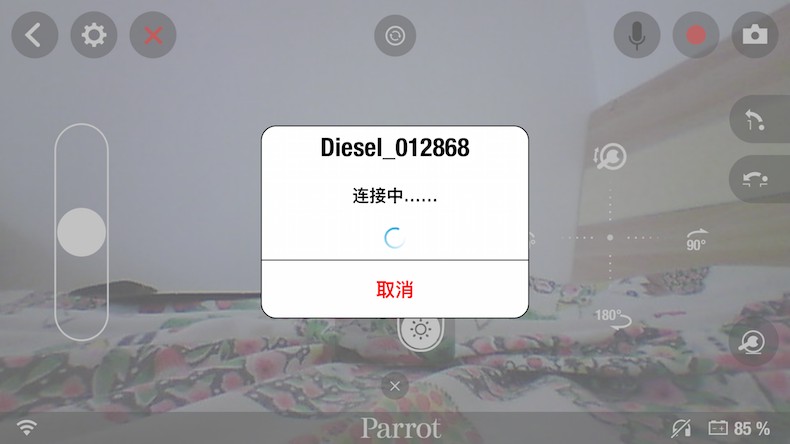790x444 pixels.
Task: Dismiss with the small X at bottom
Action: [395, 385]
